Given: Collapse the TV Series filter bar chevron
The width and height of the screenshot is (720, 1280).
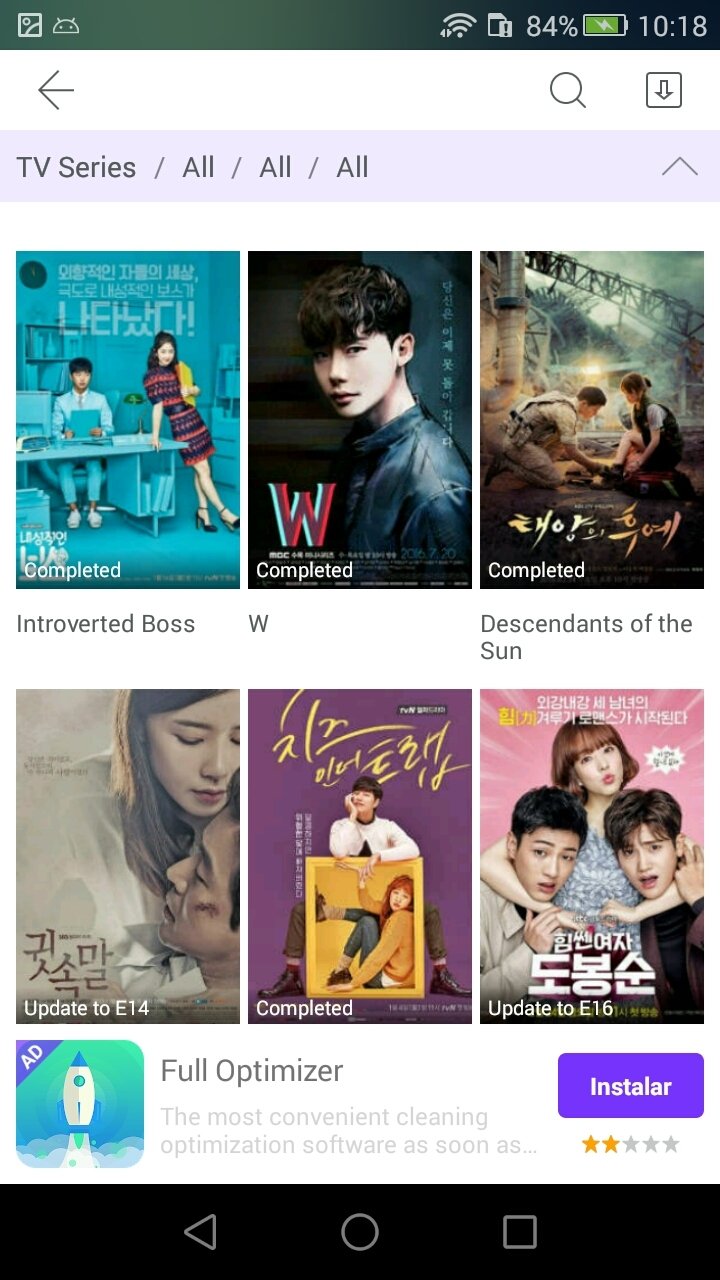Looking at the screenshot, I should pos(680,167).
